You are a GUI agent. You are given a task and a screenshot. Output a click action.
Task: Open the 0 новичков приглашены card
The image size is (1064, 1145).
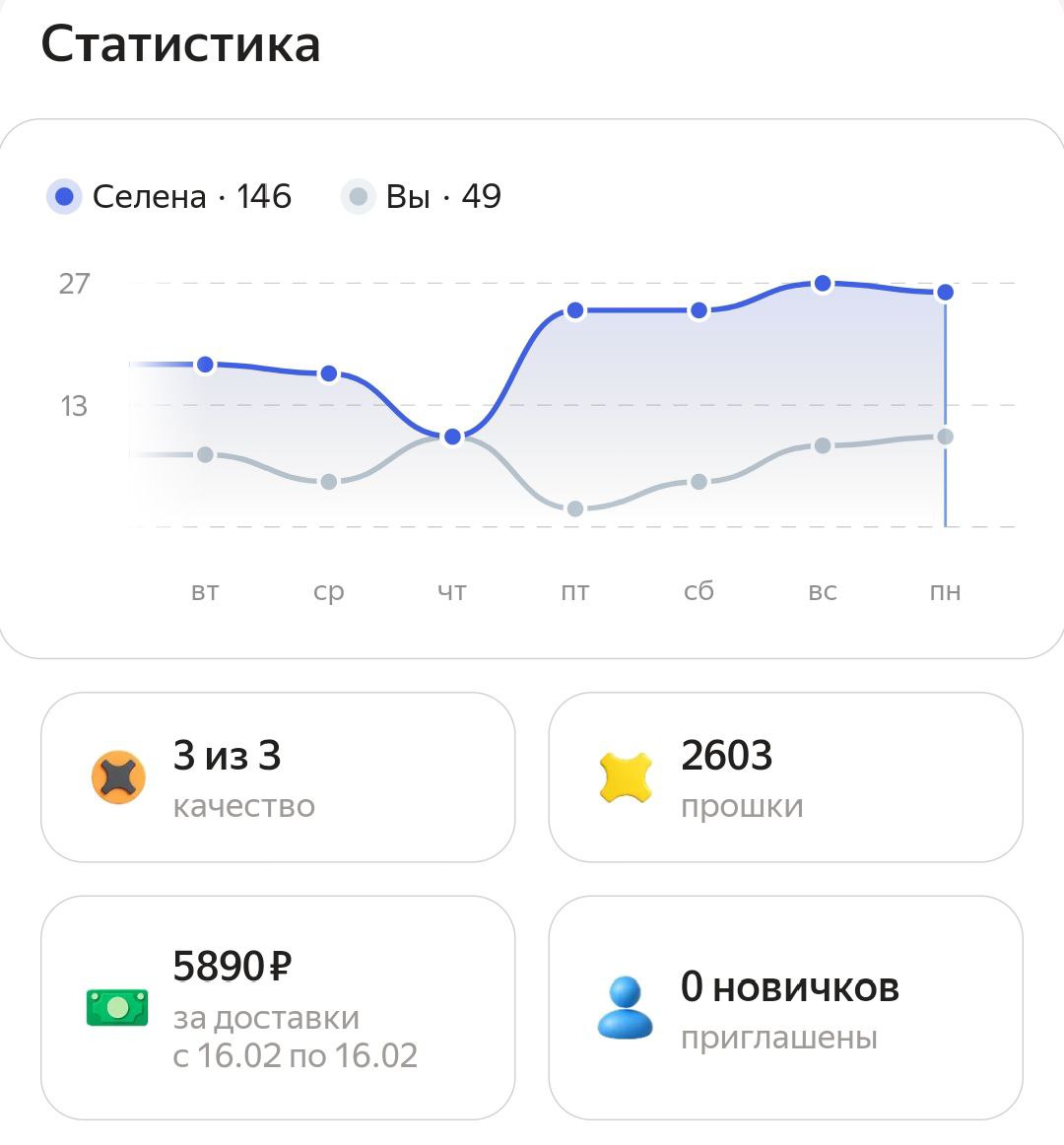[784, 1007]
